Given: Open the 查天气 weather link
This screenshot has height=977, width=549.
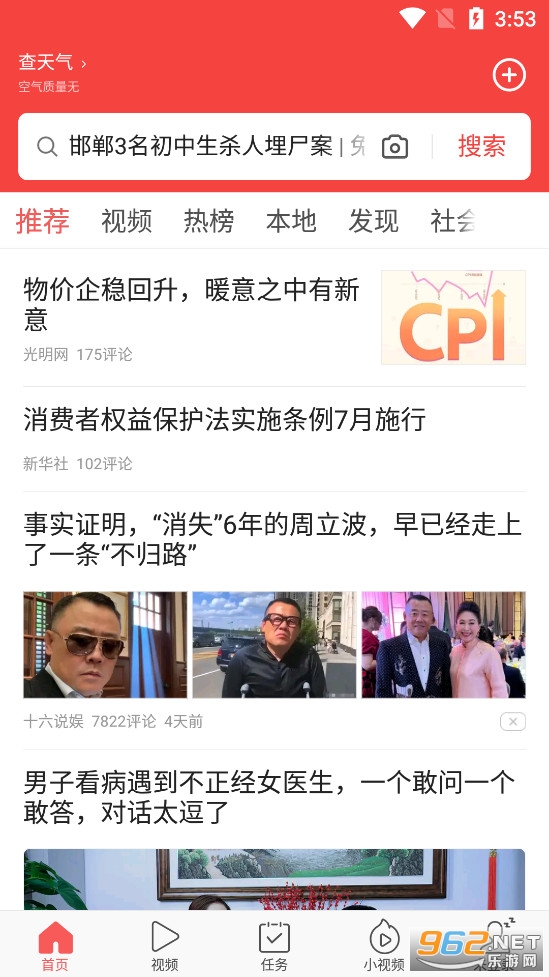Looking at the screenshot, I should click(x=52, y=62).
